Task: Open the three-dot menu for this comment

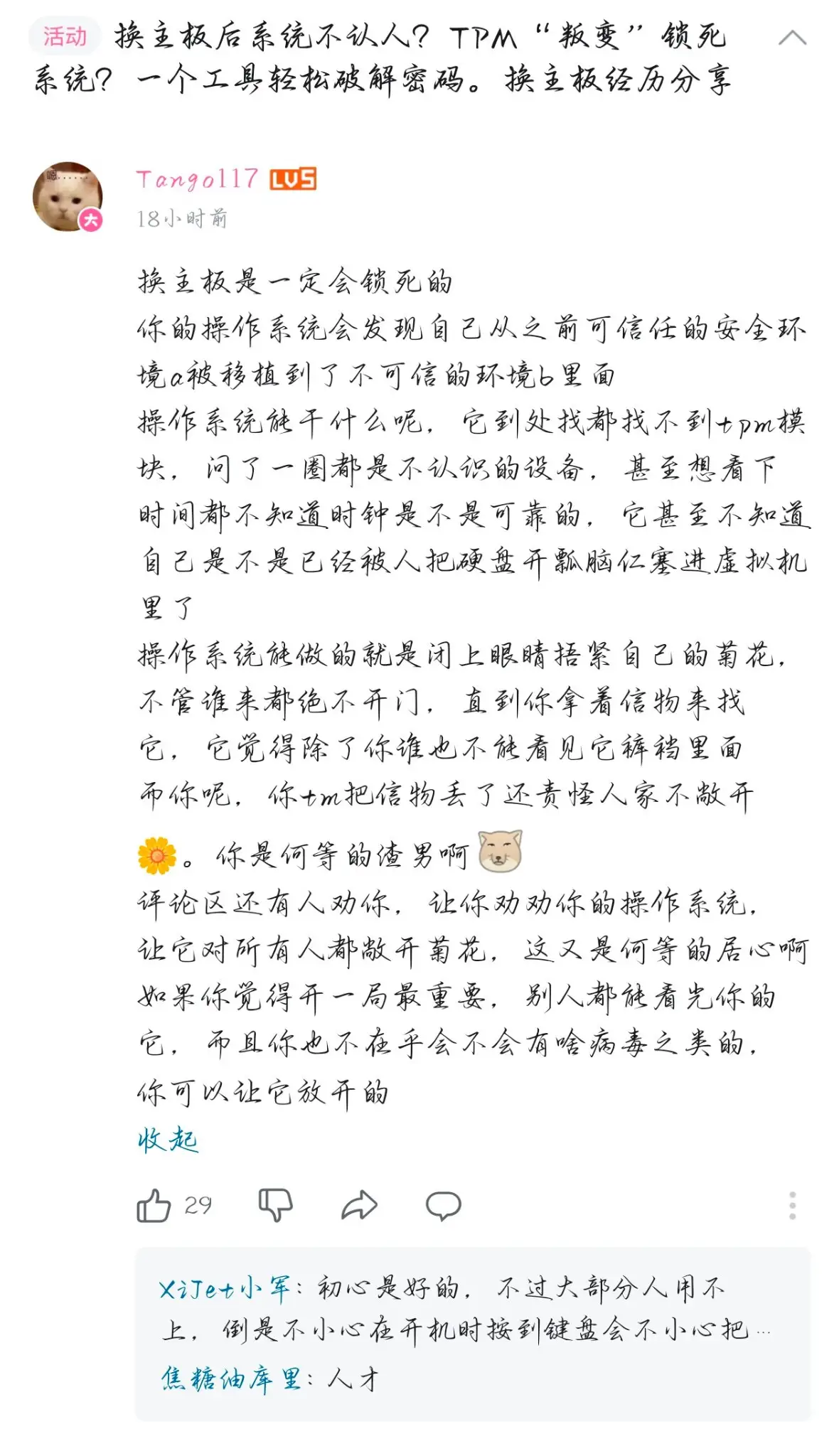Action: tap(793, 1206)
